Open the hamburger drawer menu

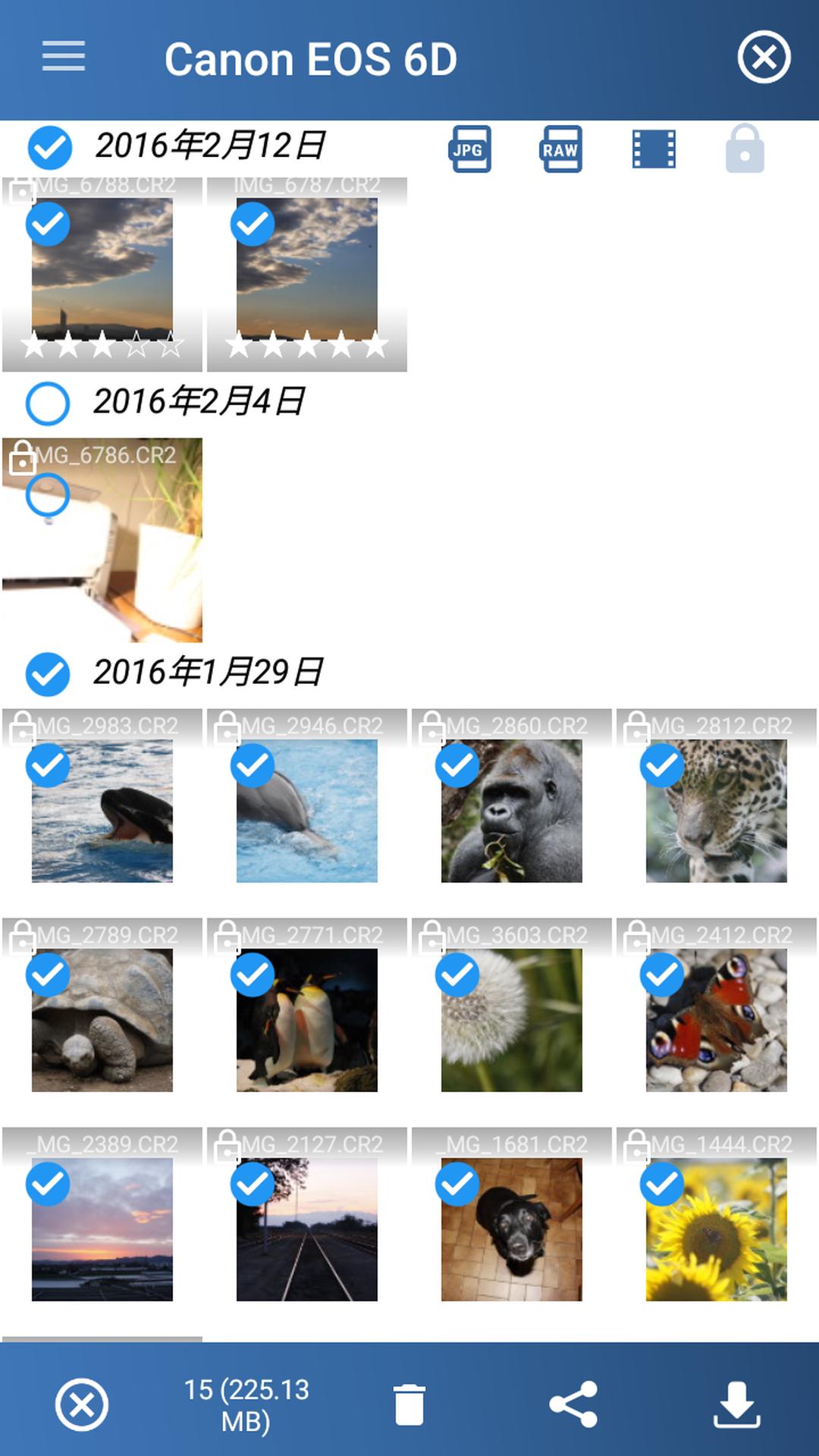[x=64, y=58]
